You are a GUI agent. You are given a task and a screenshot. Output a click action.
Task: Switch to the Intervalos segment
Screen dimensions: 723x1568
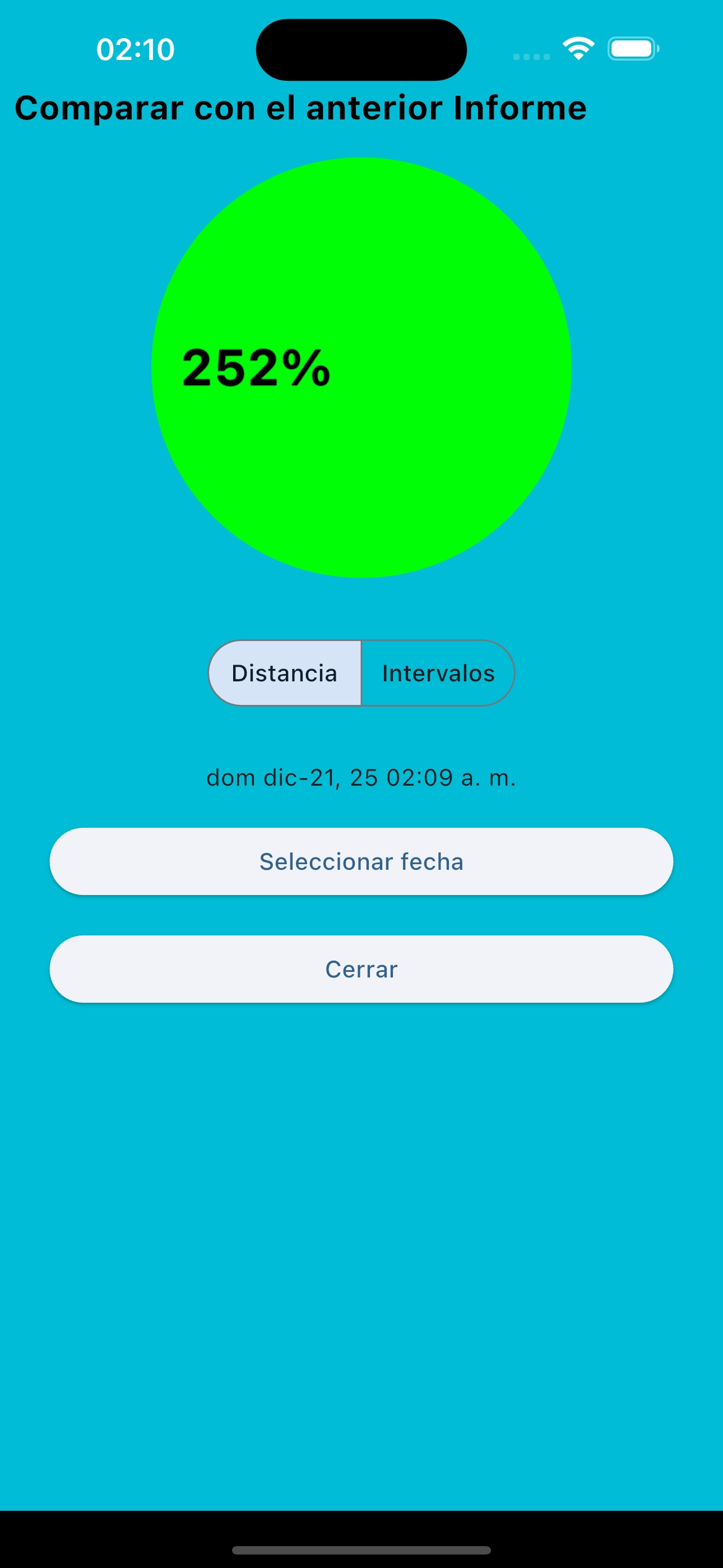coord(438,672)
